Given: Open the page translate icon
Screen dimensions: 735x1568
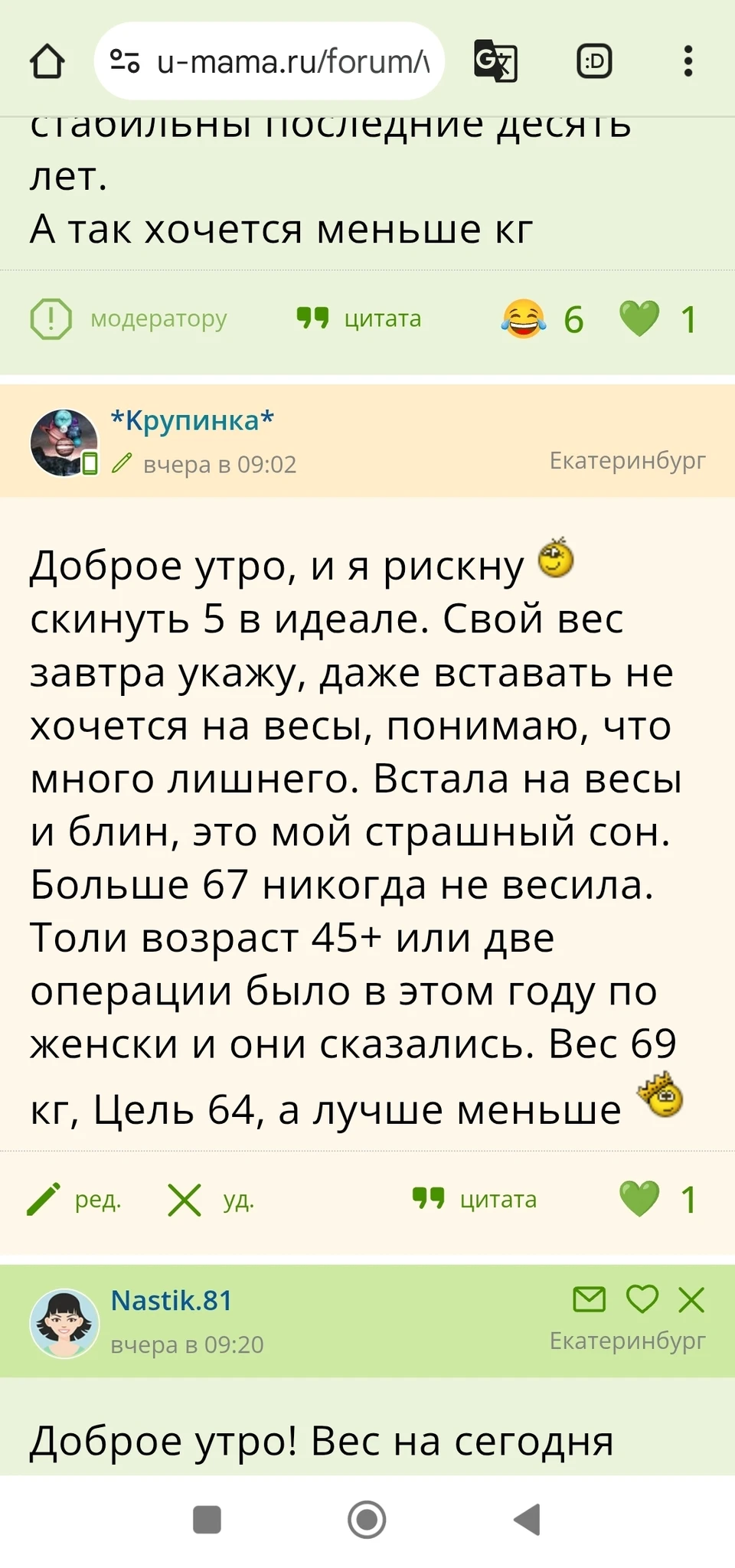Looking at the screenshot, I should pyautogui.click(x=495, y=61).
